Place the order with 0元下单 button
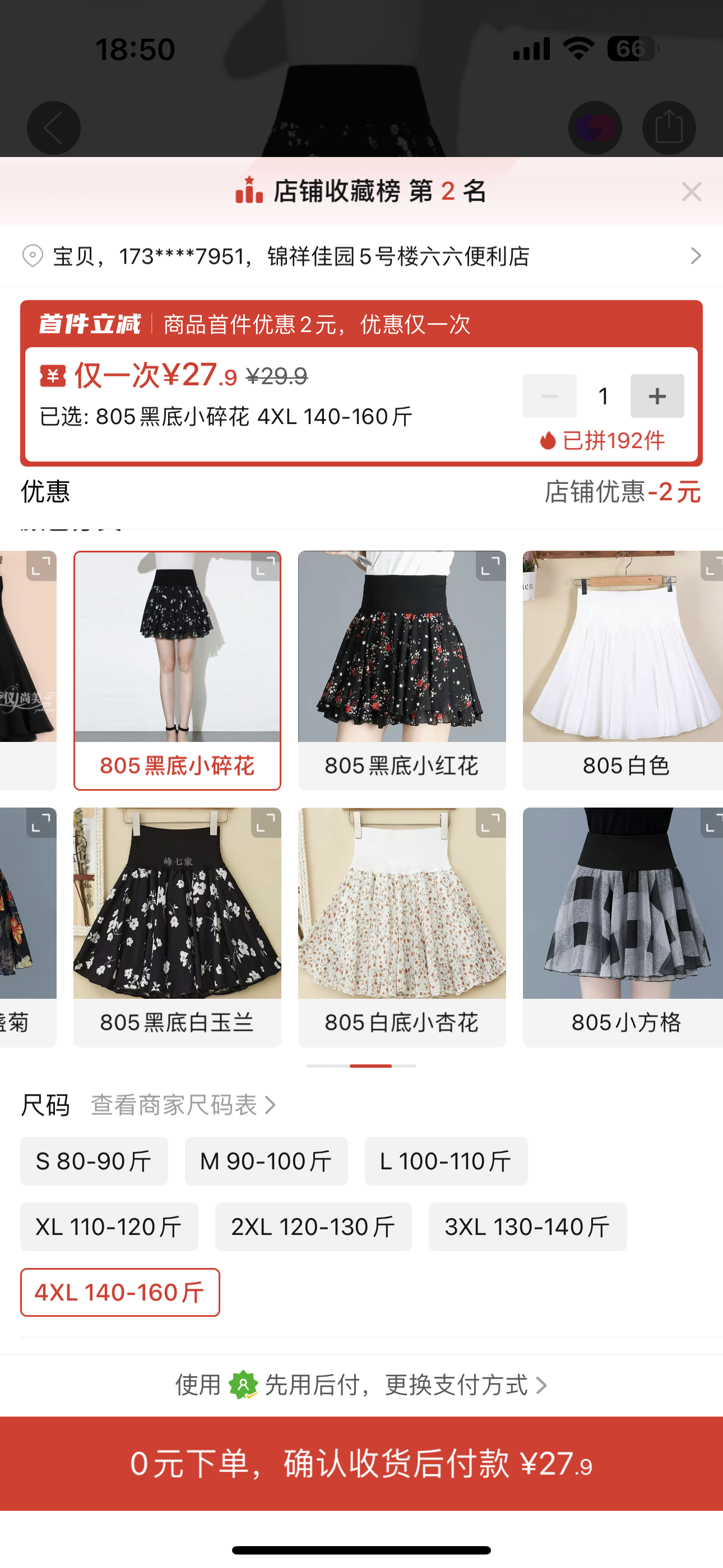 [x=361, y=1463]
